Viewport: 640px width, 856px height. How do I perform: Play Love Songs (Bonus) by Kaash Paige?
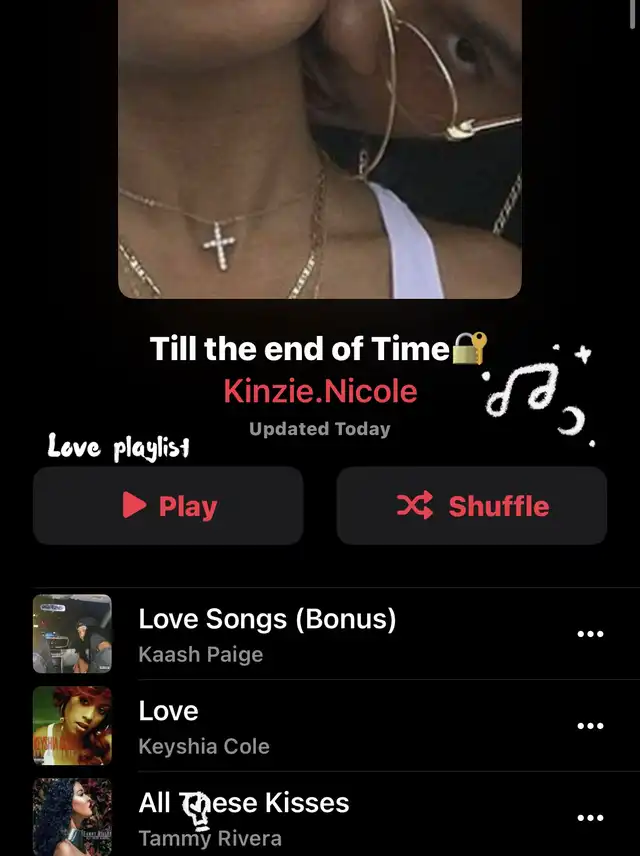tap(267, 634)
